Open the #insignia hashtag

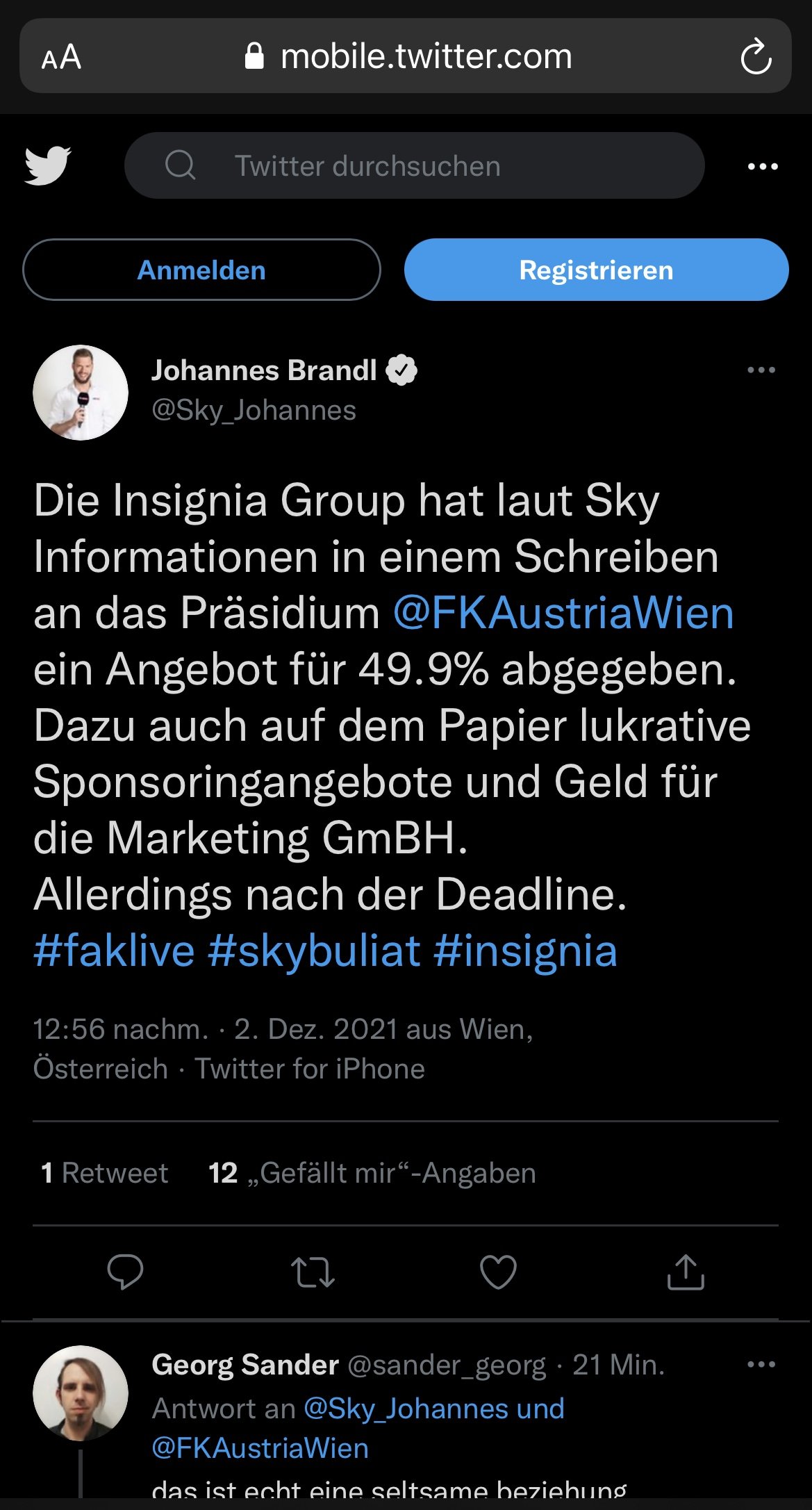tap(525, 951)
